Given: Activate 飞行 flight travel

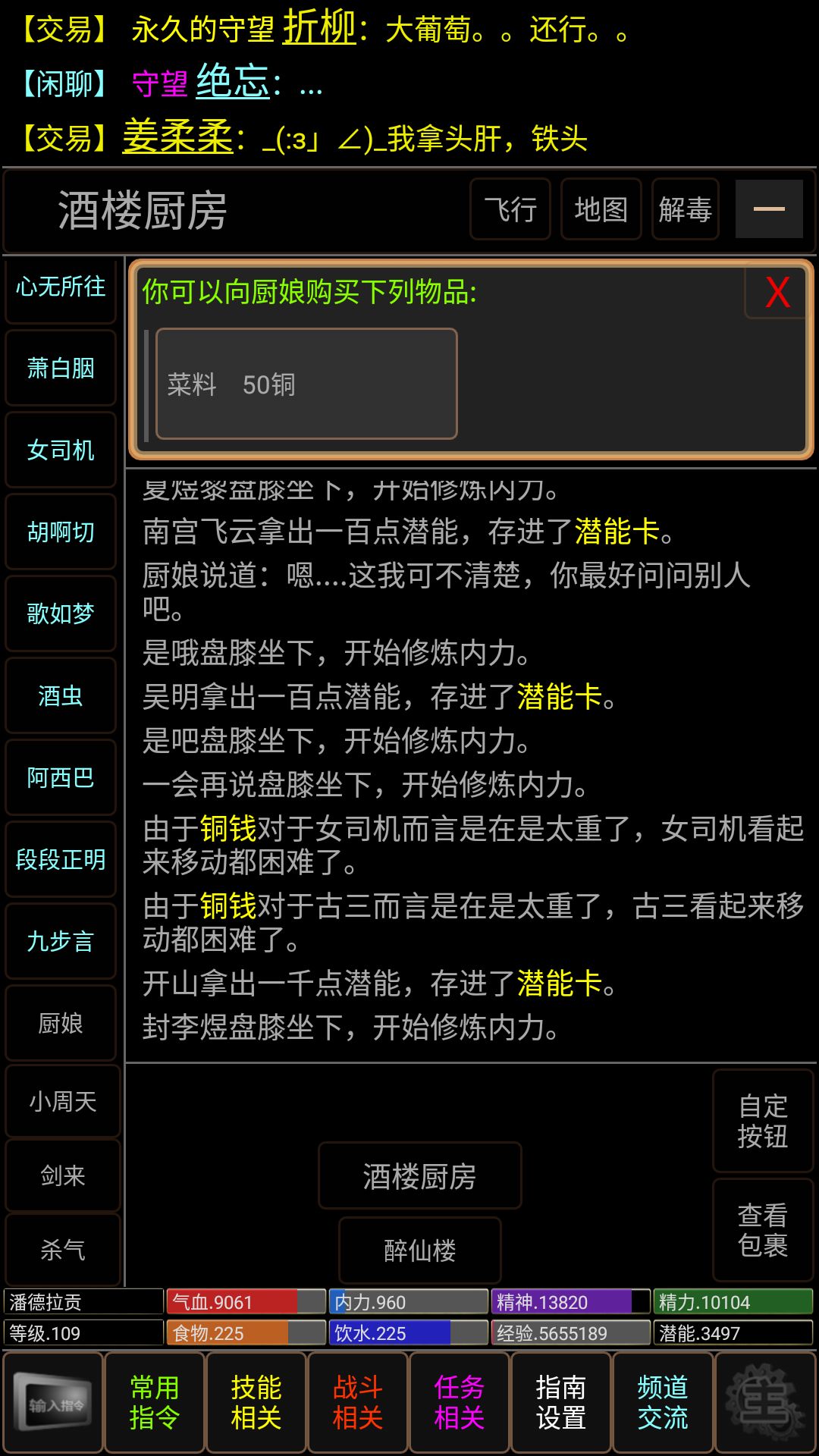Looking at the screenshot, I should [x=510, y=209].
